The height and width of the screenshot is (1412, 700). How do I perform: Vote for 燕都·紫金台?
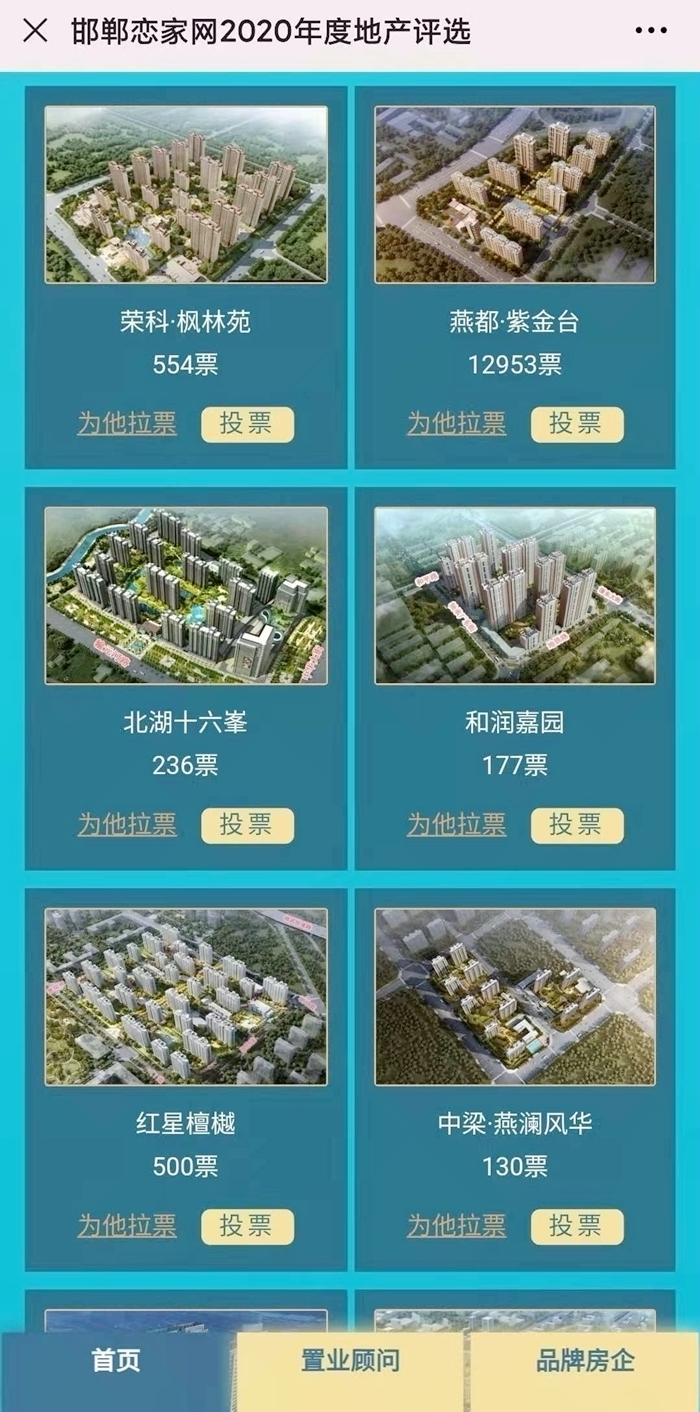(577, 424)
